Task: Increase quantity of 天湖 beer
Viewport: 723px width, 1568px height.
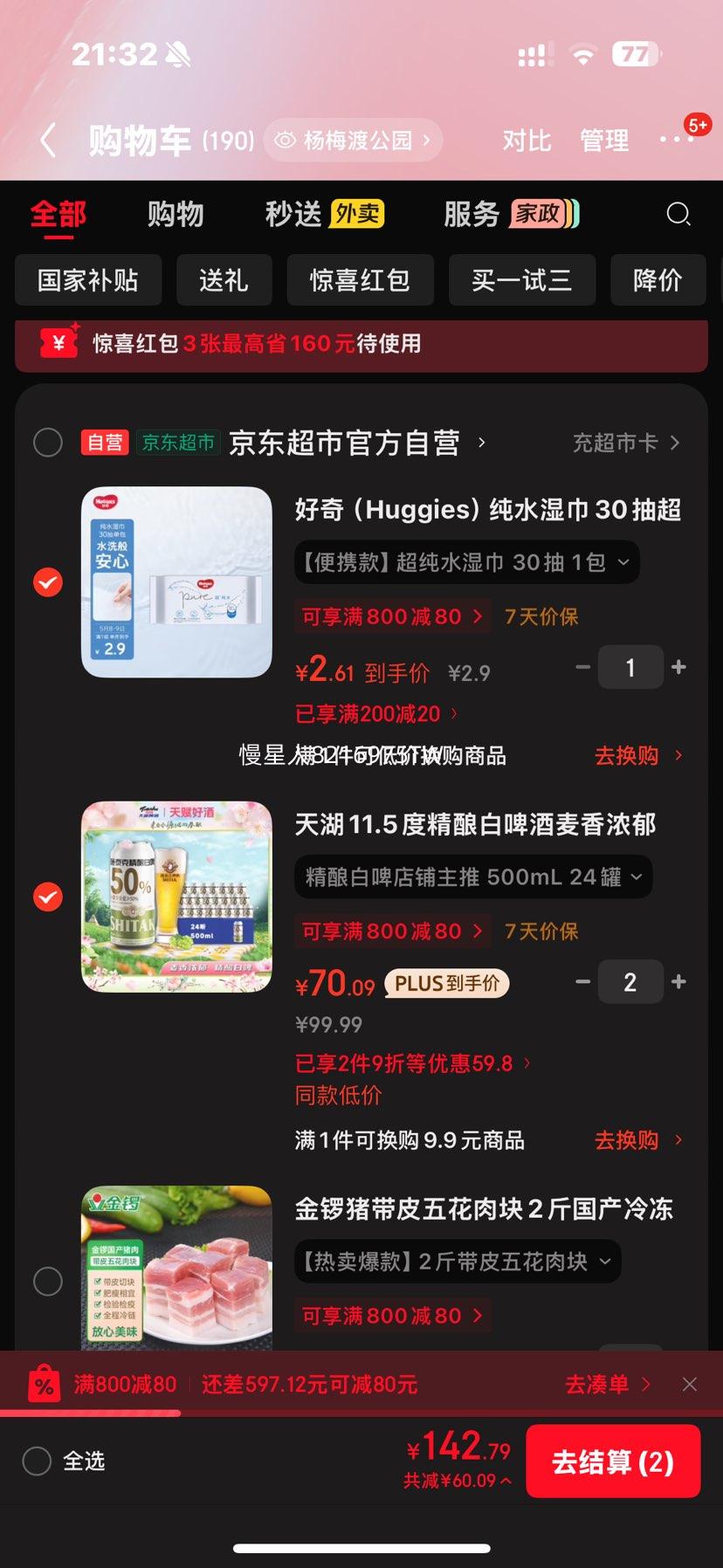Action: pos(678,982)
